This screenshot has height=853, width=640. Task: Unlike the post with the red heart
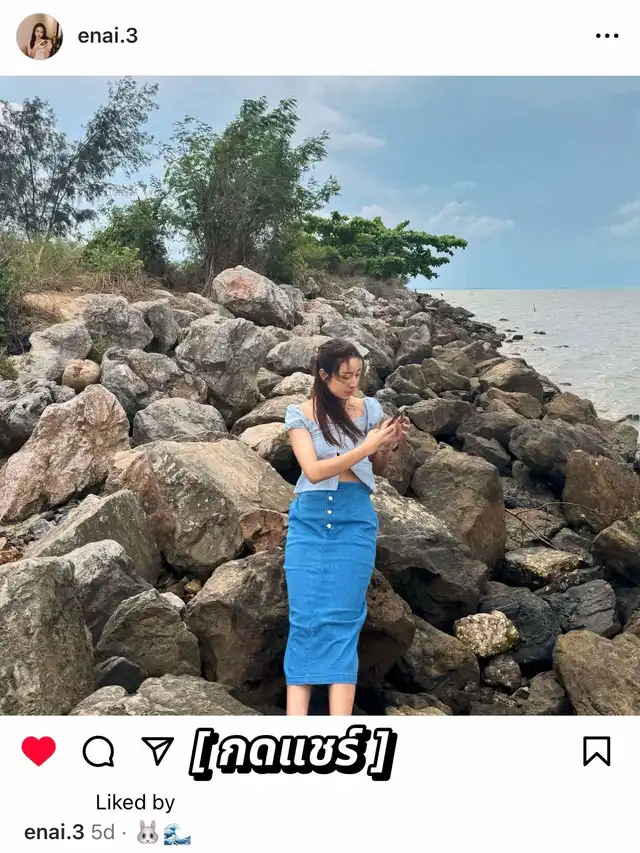click(x=39, y=750)
